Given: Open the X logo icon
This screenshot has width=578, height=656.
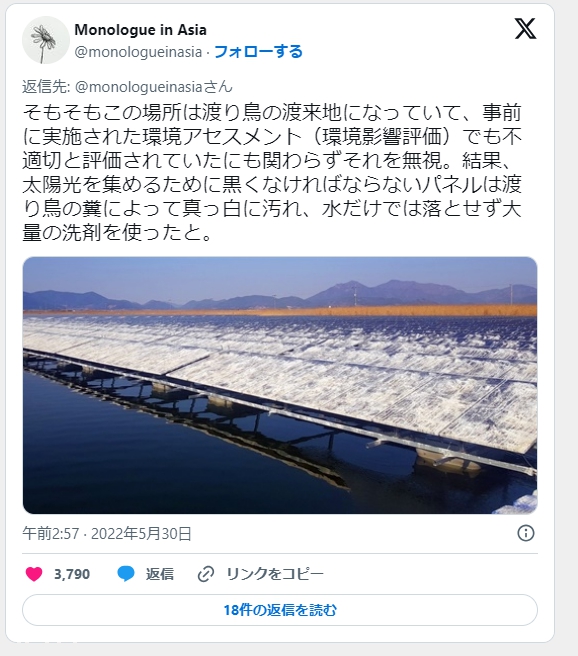Looking at the screenshot, I should [525, 29].
